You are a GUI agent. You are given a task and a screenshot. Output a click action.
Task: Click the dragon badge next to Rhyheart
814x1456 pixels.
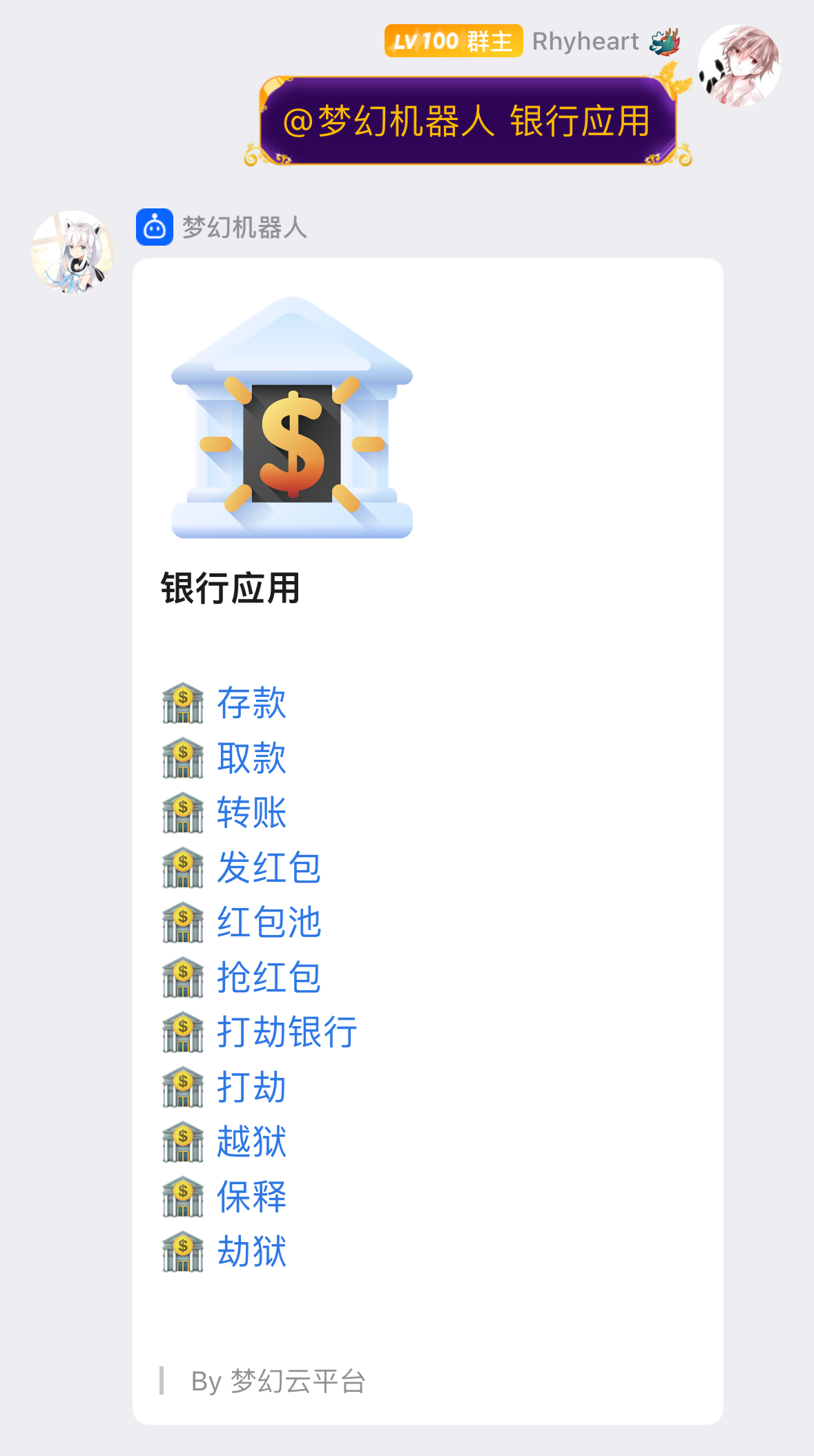tap(665, 41)
